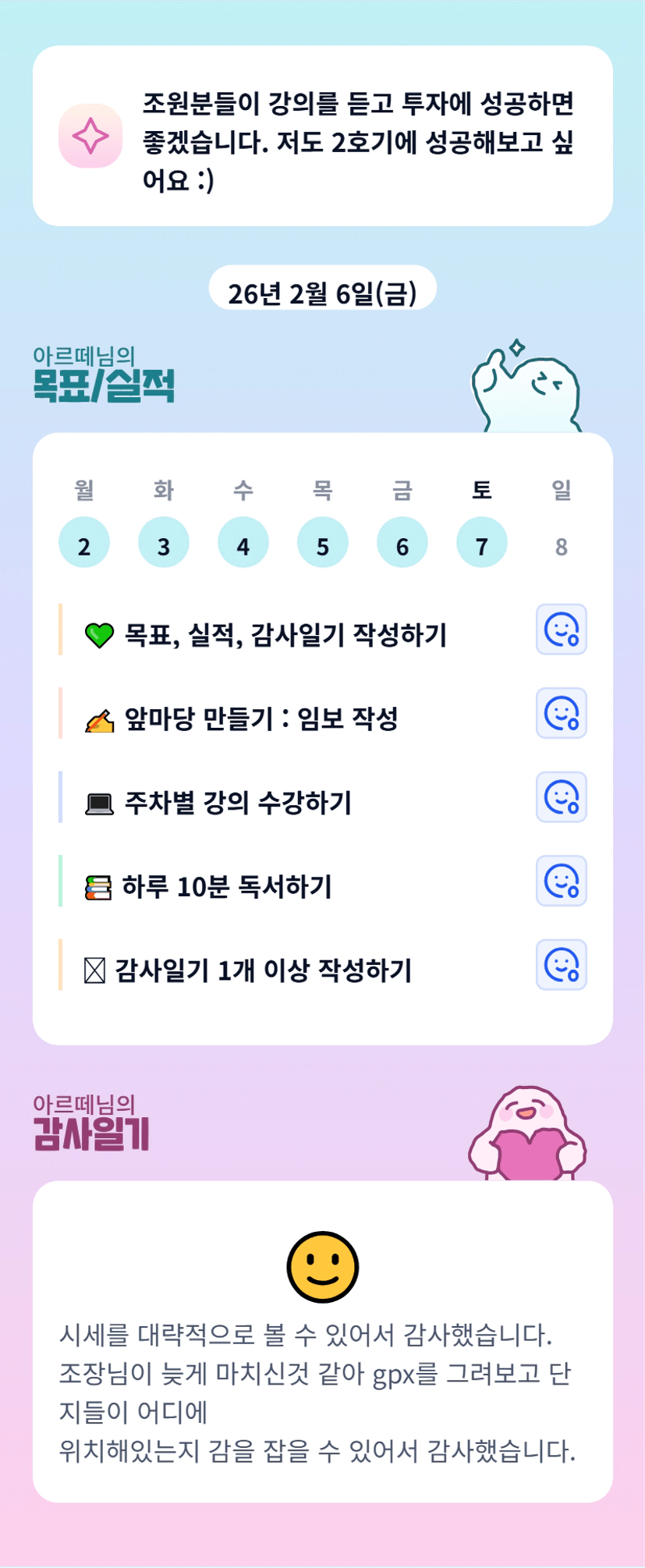Add emoji reaction to 앞마당 만들기 : 임보 작성
Image resolution: width=645 pixels, height=1568 pixels.
(x=562, y=713)
